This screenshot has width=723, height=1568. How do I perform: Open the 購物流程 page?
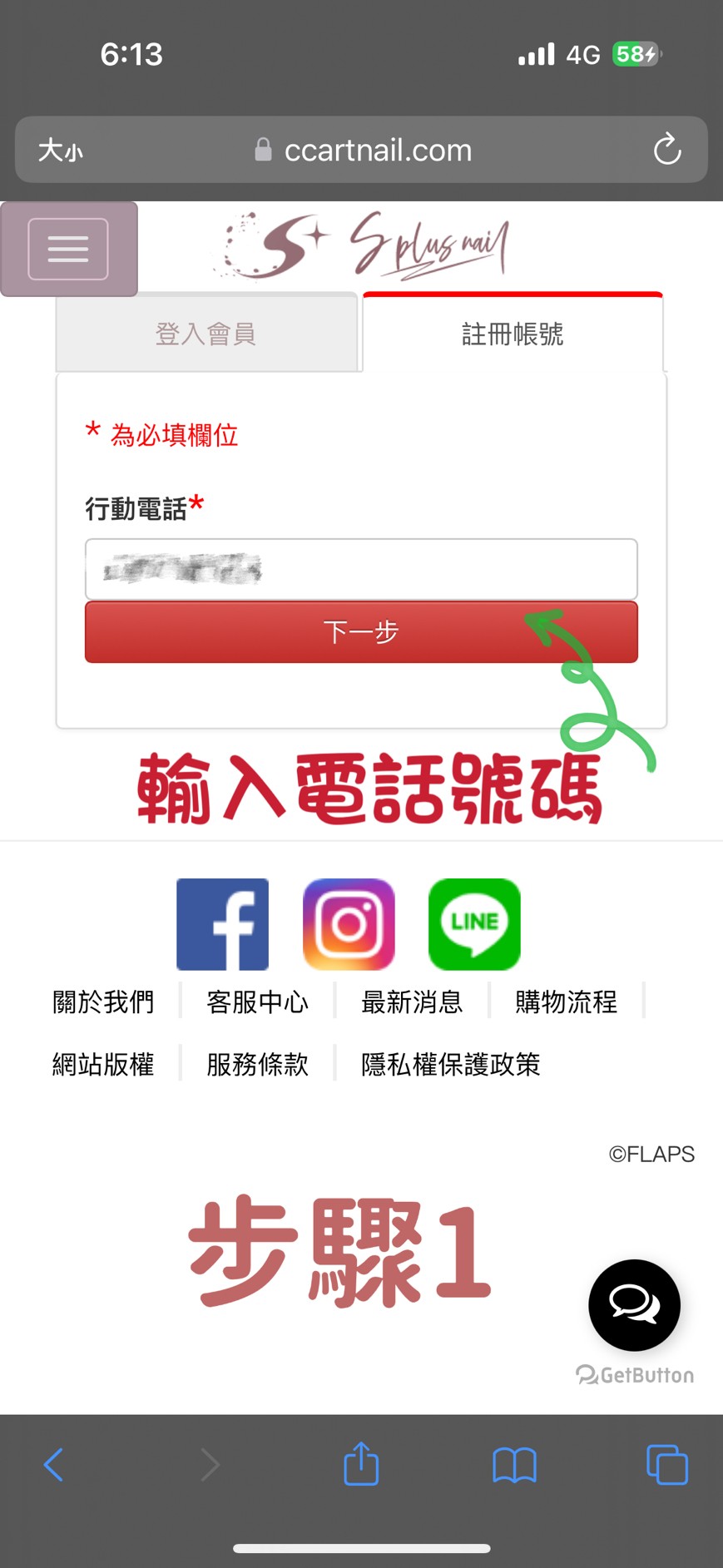566,1002
